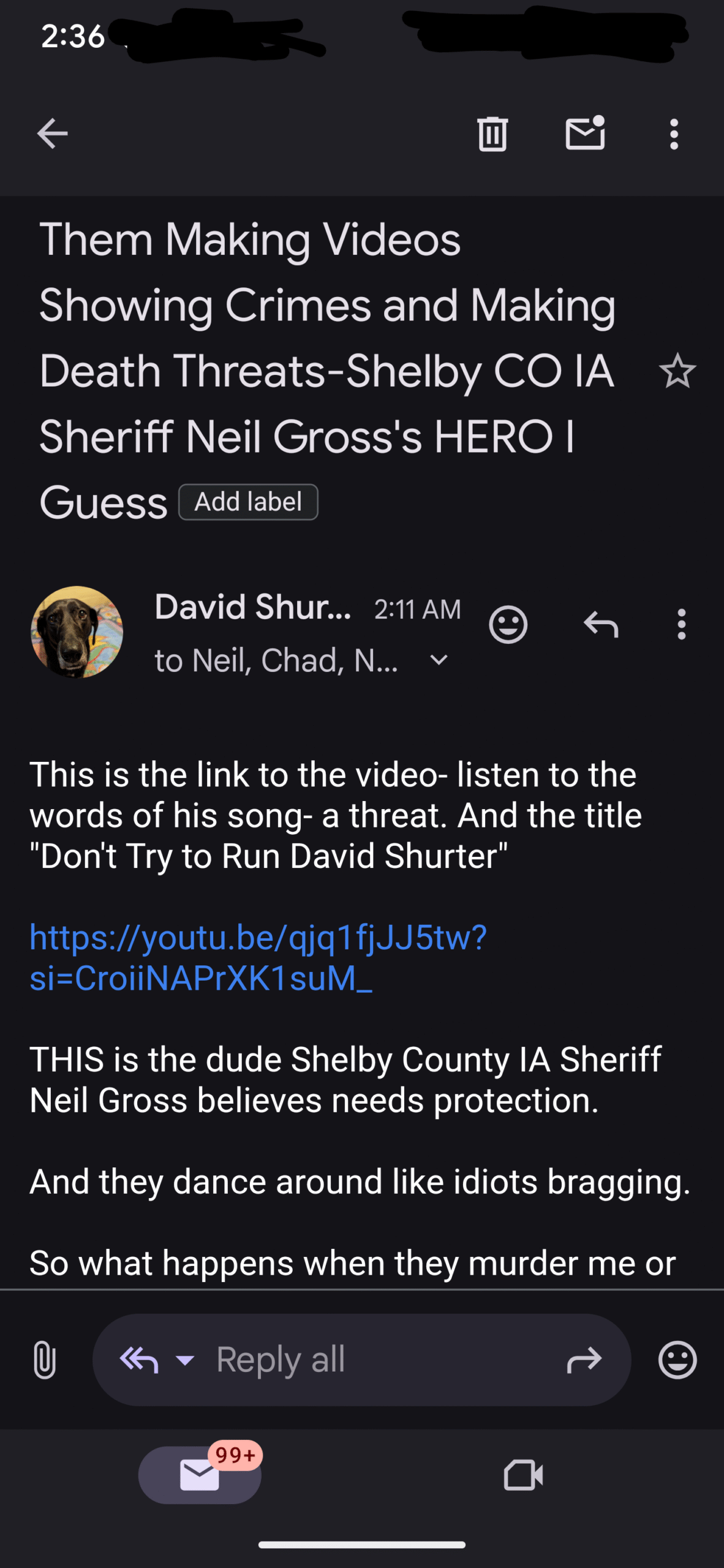724x1568 pixels.
Task: Delete this email with the trash icon
Action: coord(492,134)
